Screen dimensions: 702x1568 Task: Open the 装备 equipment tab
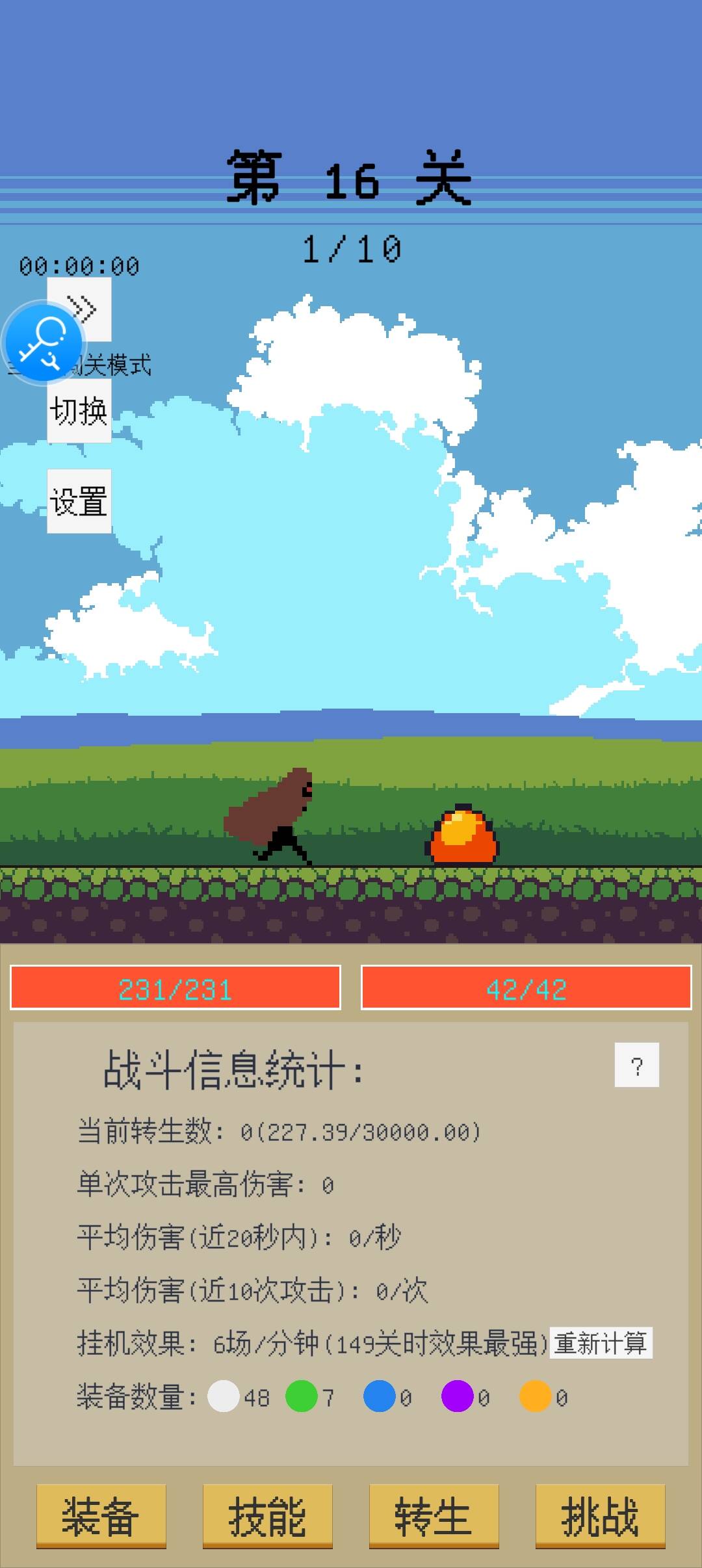(101, 1516)
